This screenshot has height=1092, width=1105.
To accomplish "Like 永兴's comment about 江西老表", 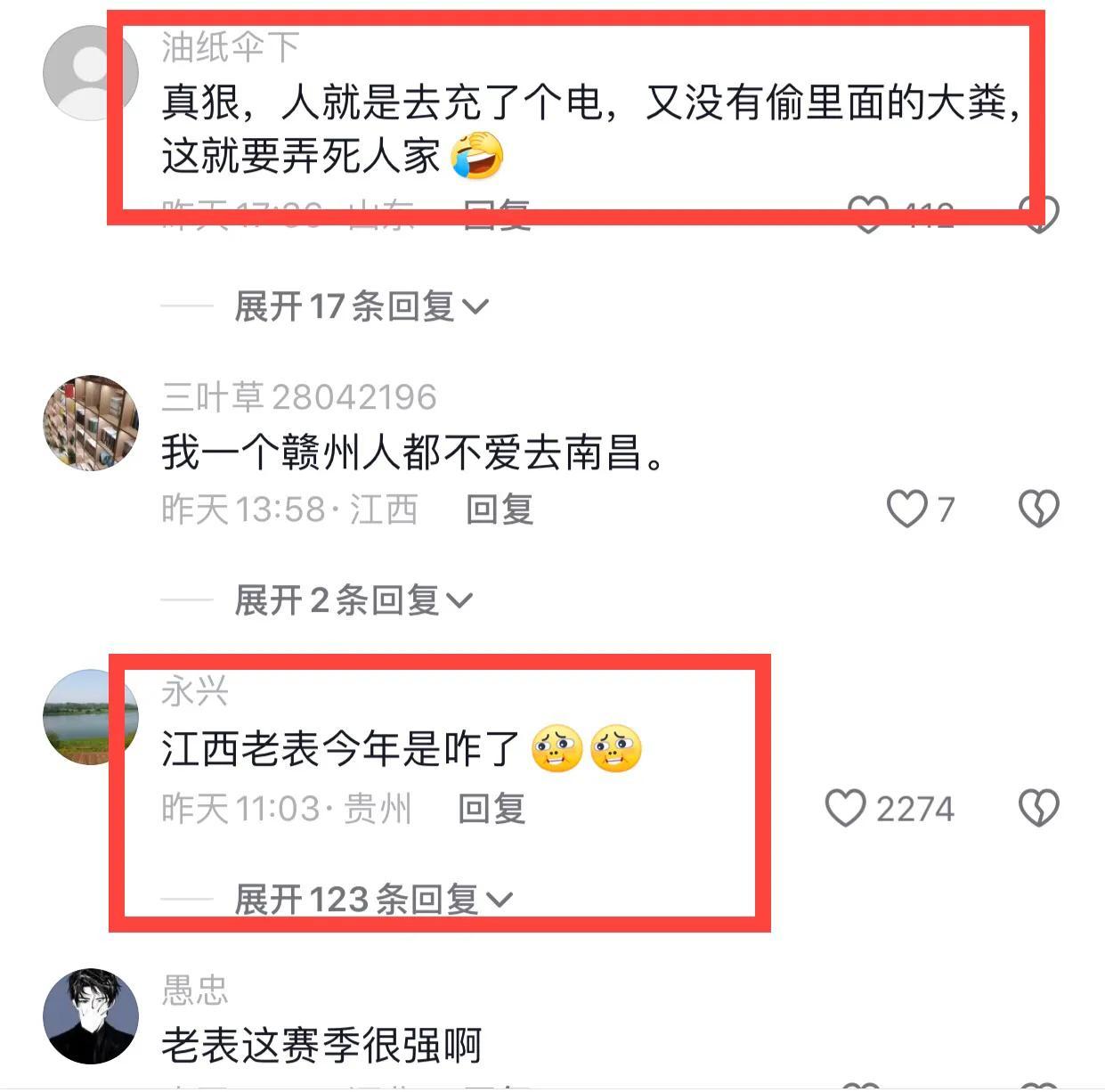I will (x=846, y=809).
